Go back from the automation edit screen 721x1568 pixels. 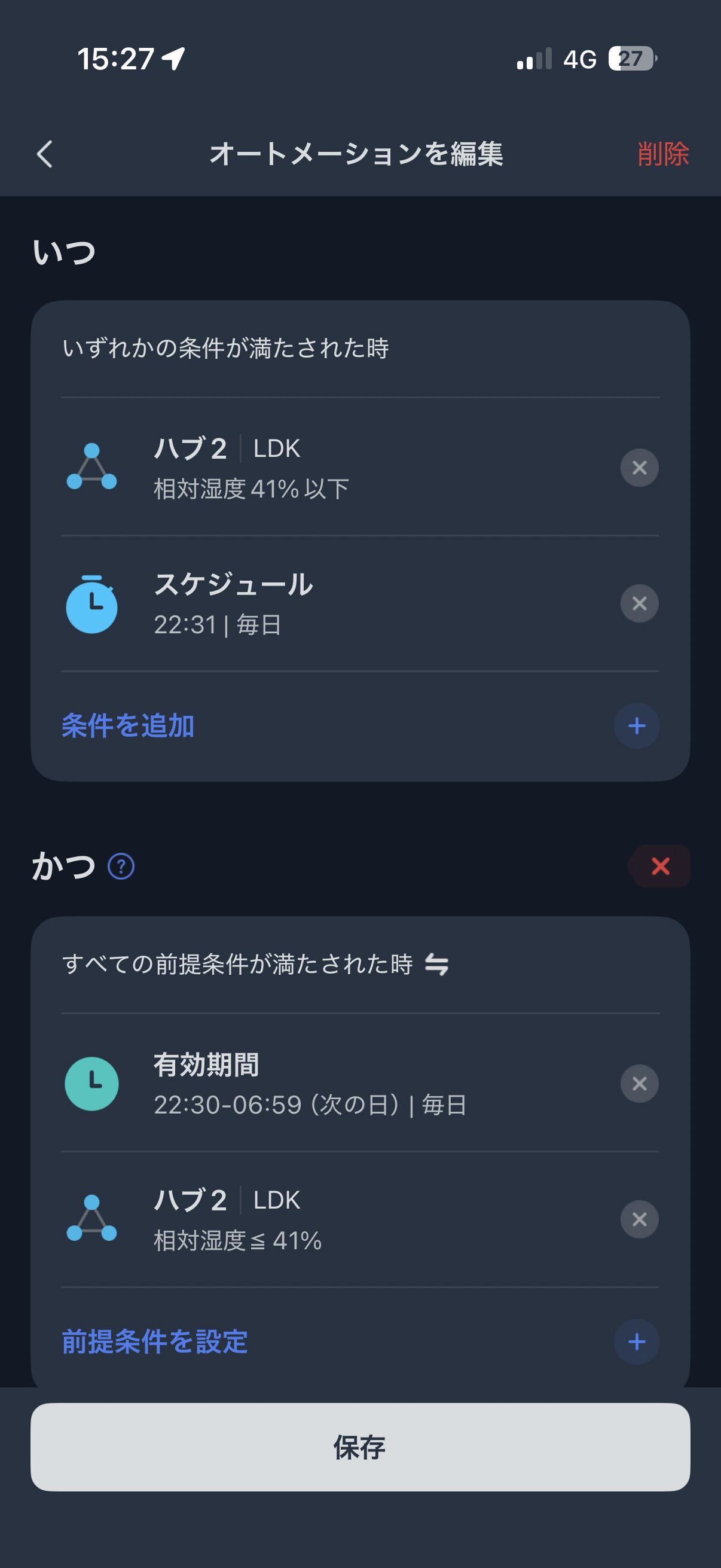pos(44,153)
